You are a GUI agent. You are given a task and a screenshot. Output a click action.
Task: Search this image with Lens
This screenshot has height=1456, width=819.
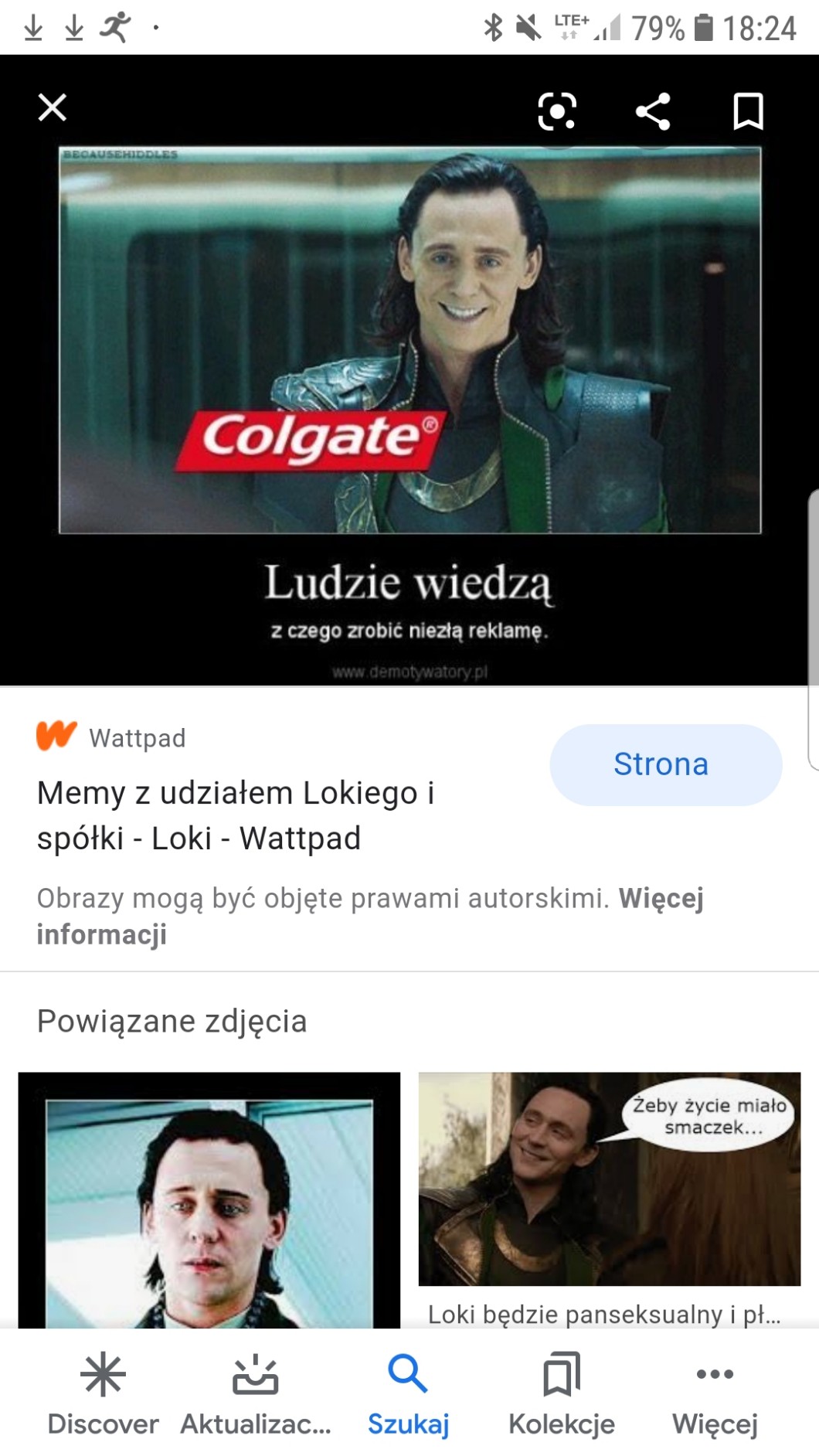pos(556,111)
